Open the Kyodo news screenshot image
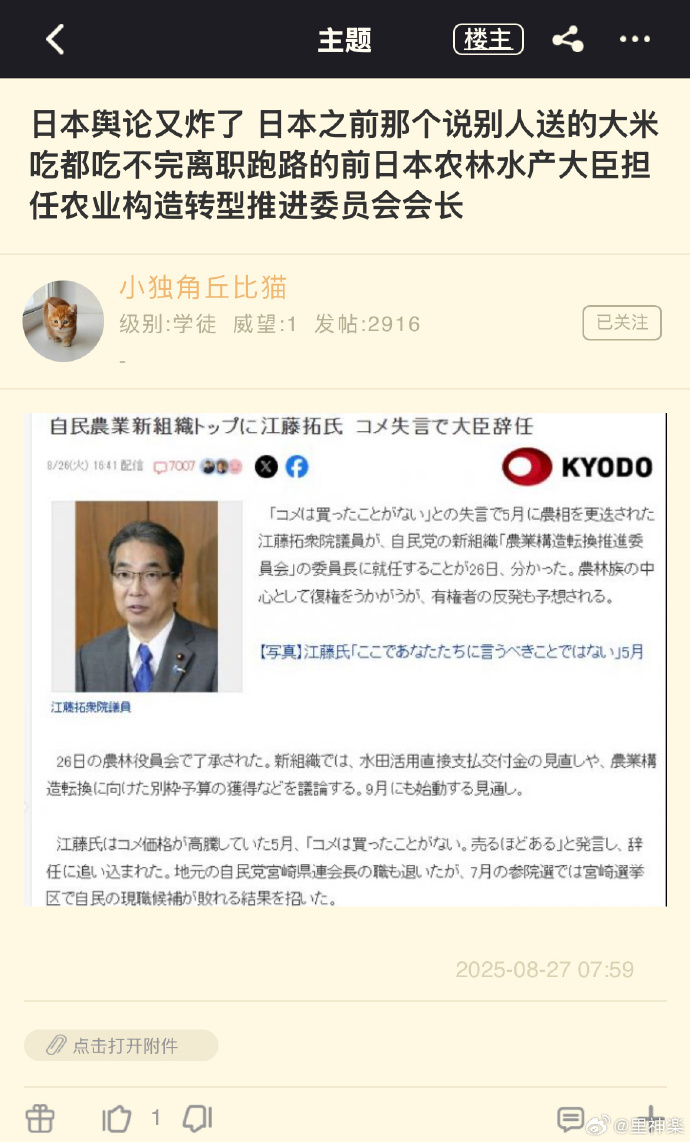 coord(345,659)
